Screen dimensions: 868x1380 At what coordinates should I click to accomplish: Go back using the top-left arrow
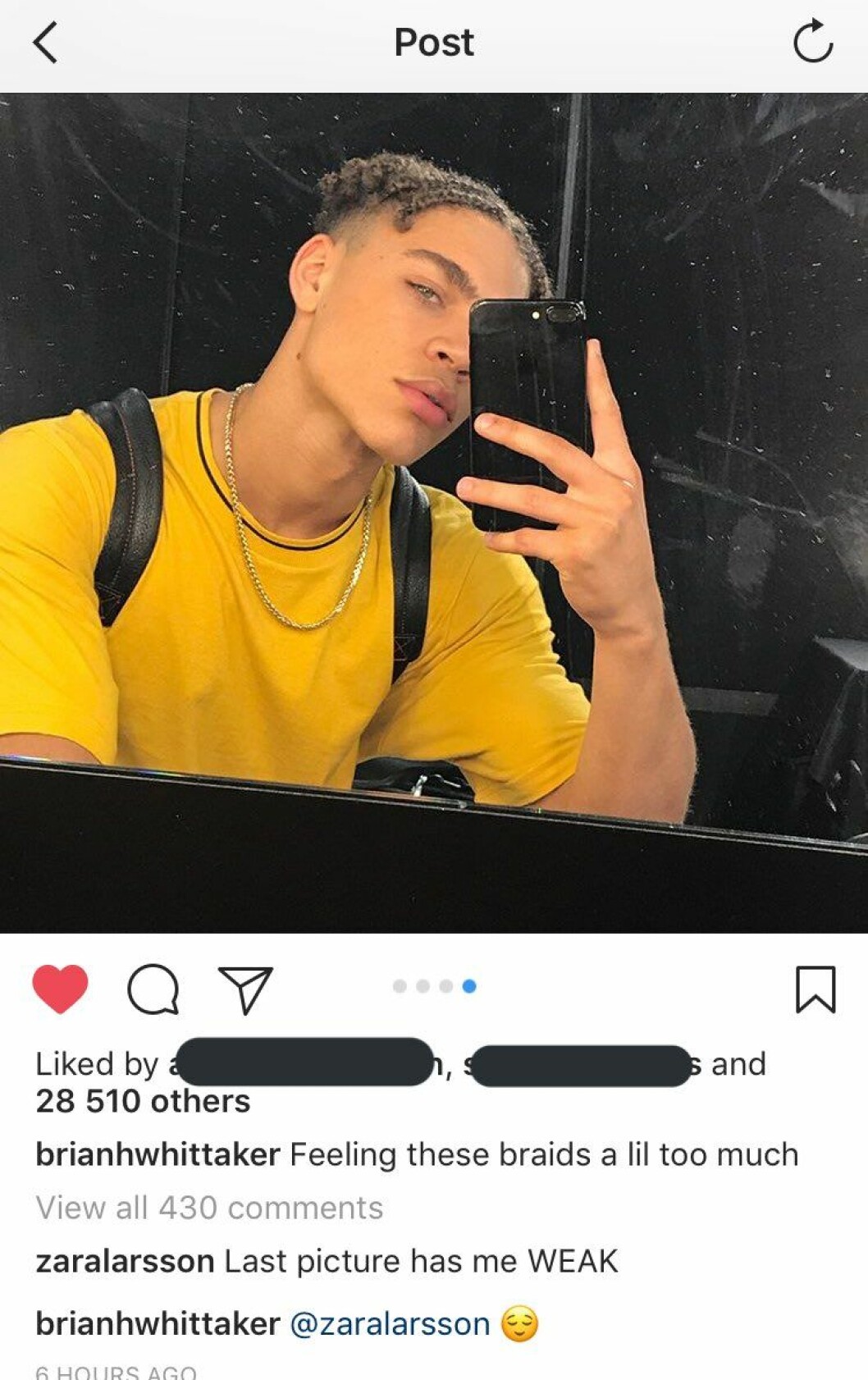coord(46,43)
